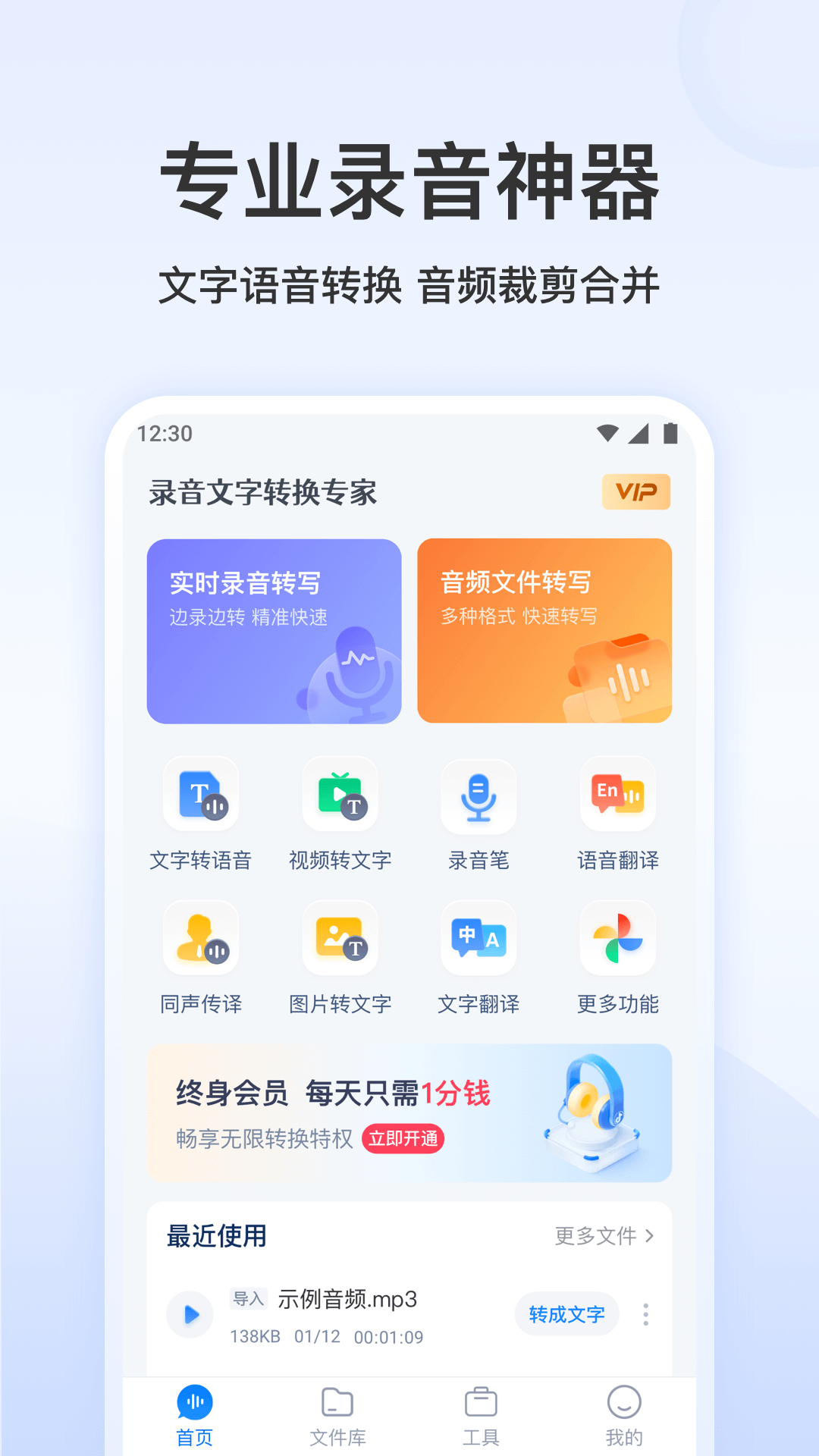Tap 转成文字 for the sample audio
The width and height of the screenshot is (819, 1456).
566,1314
